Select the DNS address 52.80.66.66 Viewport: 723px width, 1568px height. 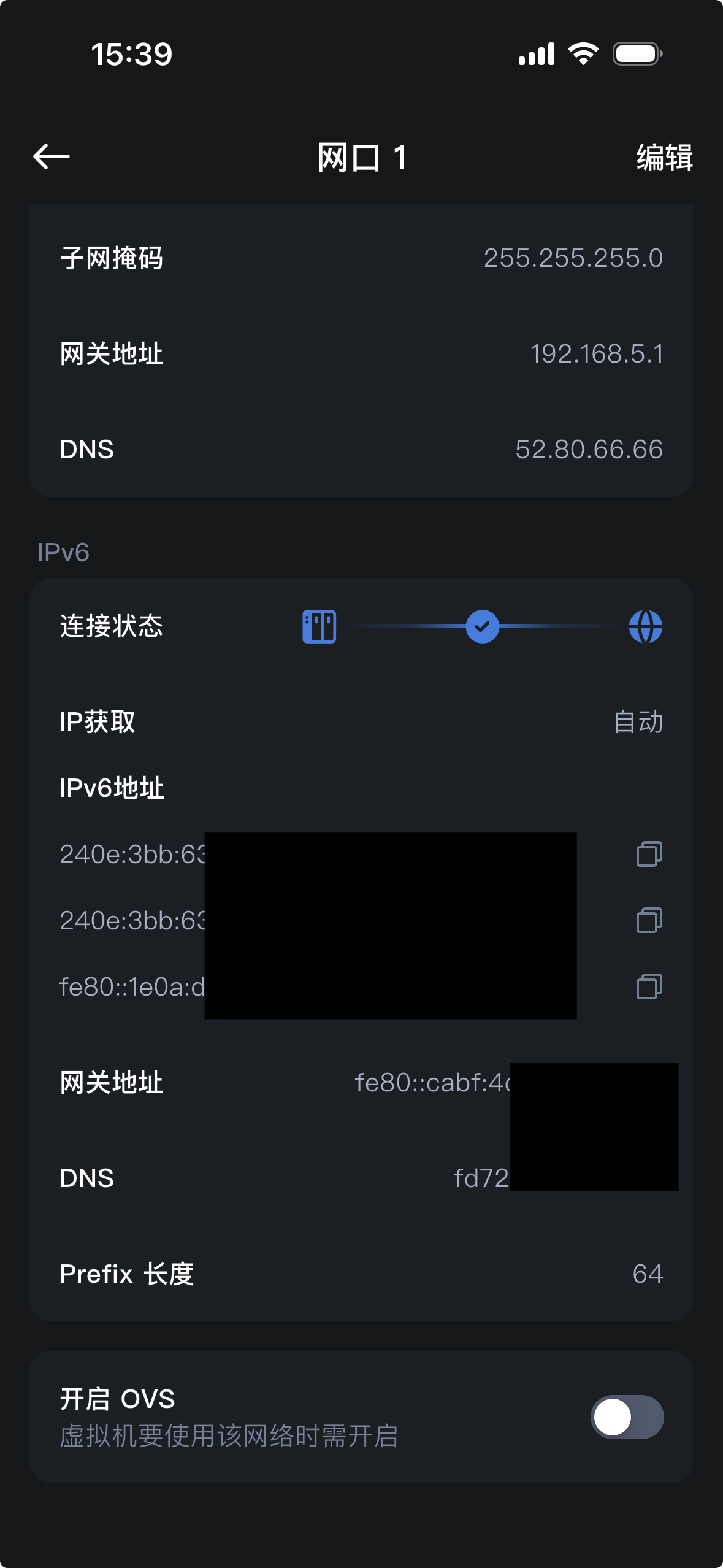(x=588, y=450)
